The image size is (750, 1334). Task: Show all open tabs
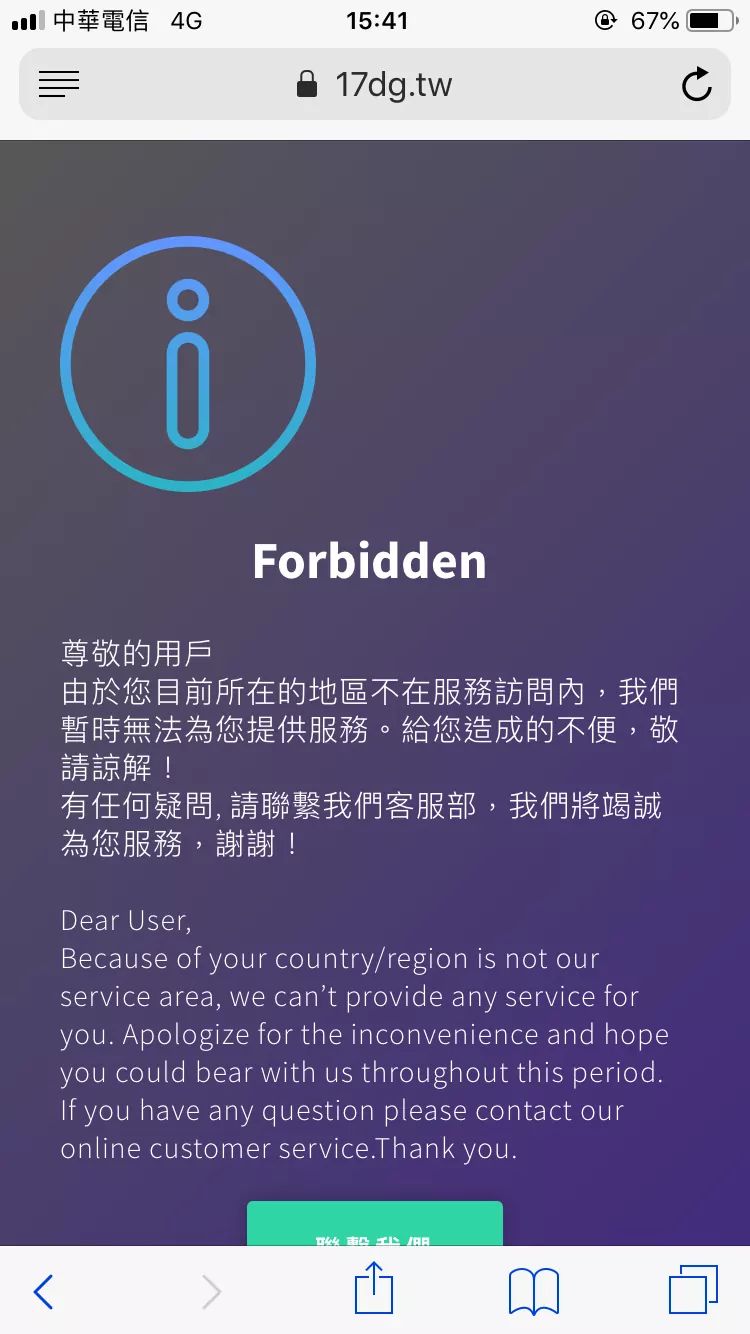[692, 1290]
